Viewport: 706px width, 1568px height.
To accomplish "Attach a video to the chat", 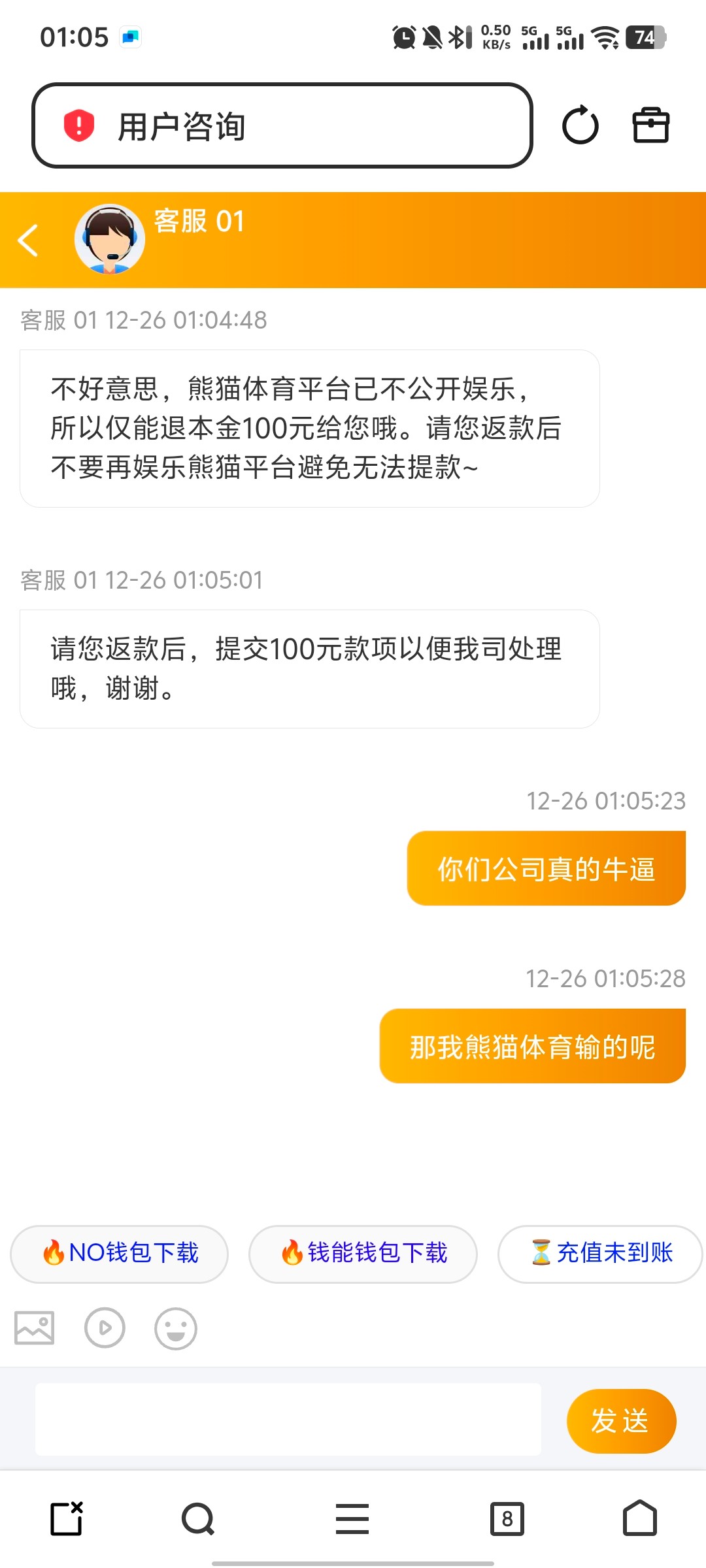I will 105,1328.
